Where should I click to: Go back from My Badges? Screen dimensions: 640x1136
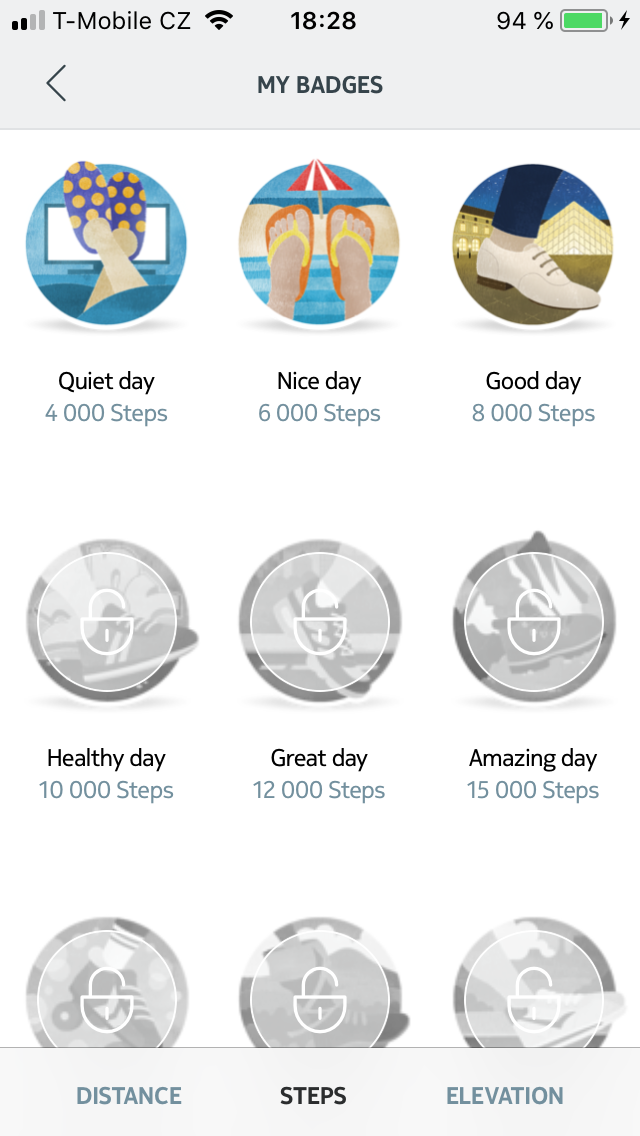[x=56, y=84]
